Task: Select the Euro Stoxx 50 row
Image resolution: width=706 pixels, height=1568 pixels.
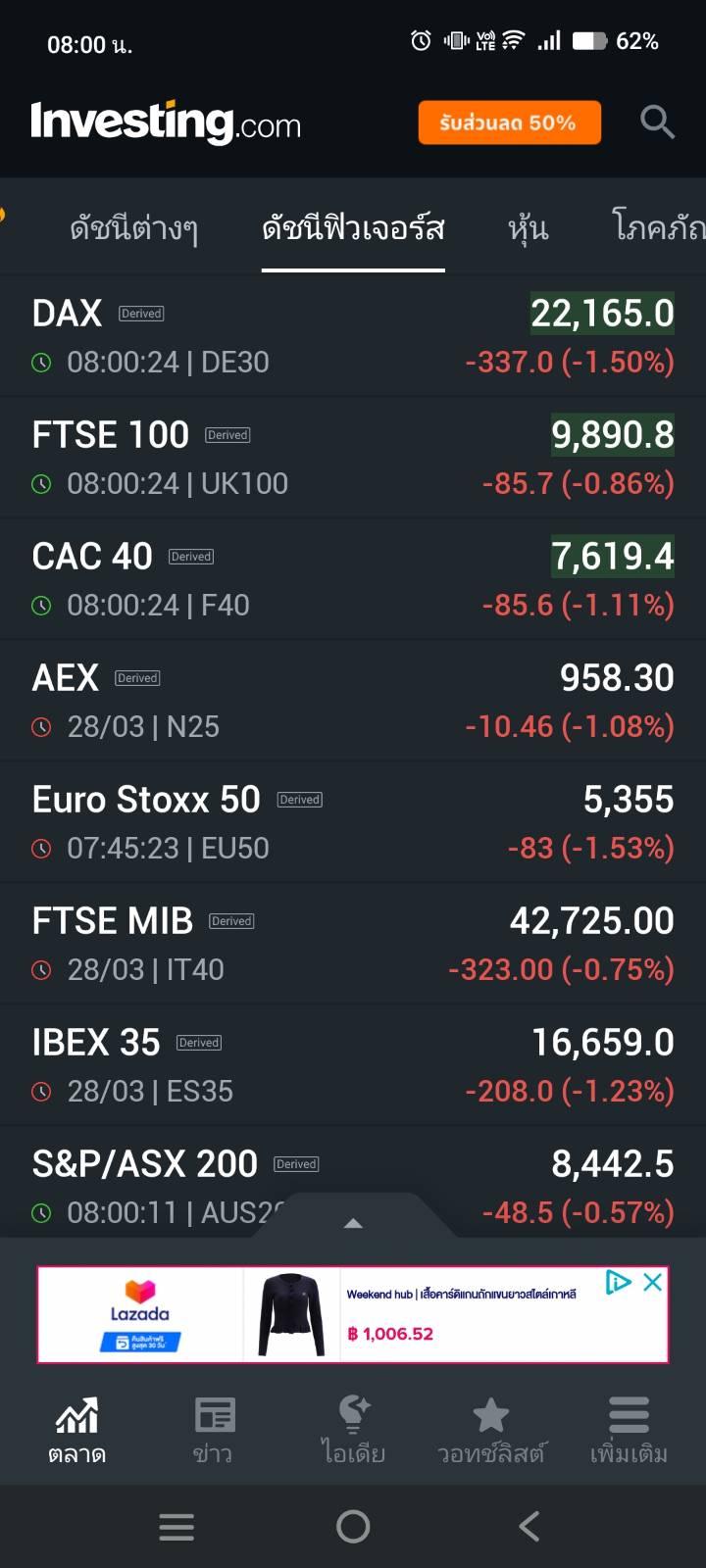Action: pyautogui.click(x=353, y=822)
